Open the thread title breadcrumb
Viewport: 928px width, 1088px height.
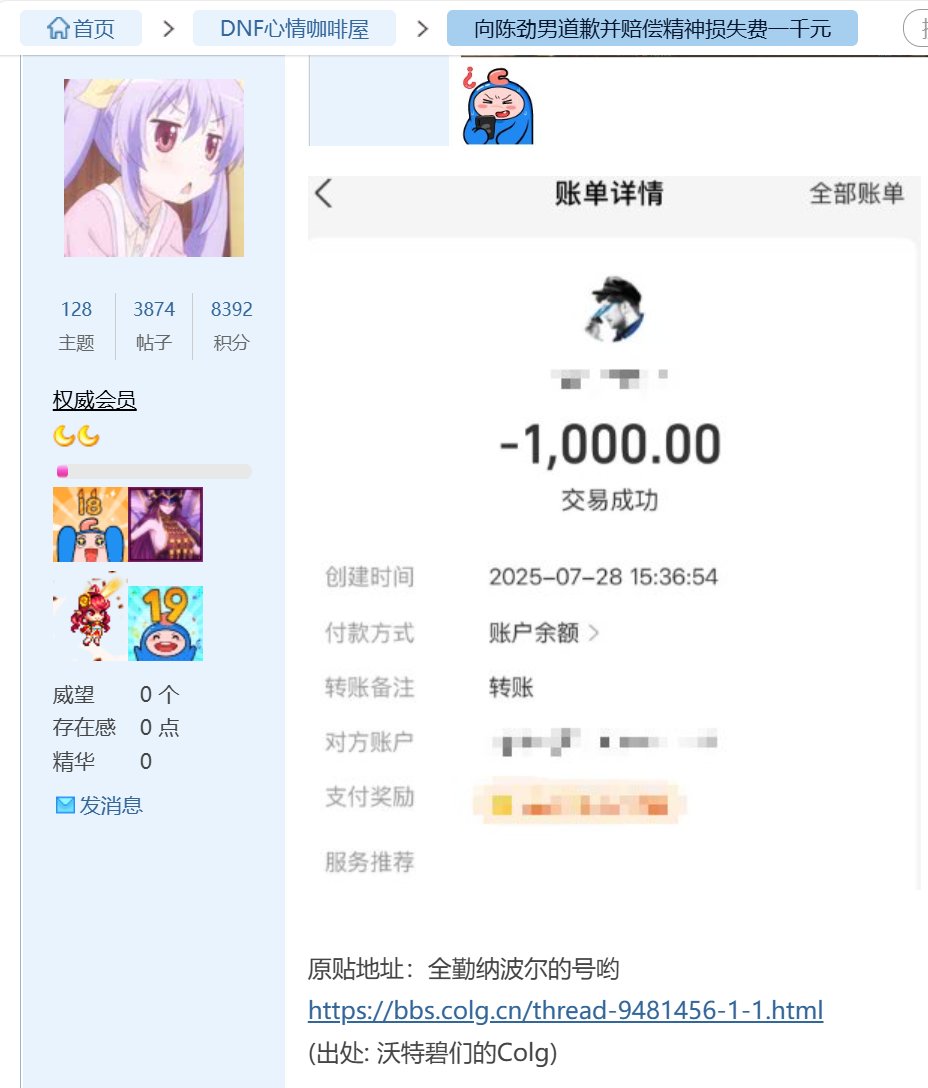[x=652, y=29]
